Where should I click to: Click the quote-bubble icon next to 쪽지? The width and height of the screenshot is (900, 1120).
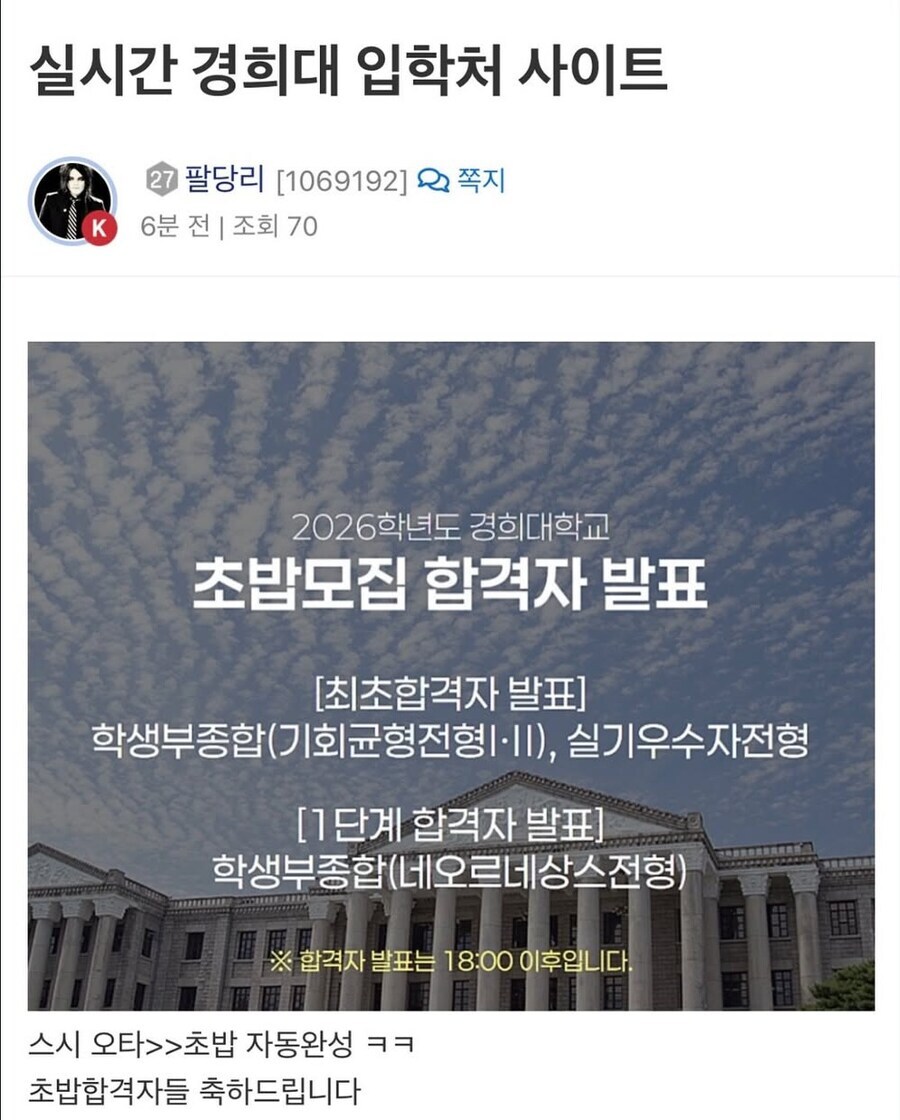click(434, 181)
